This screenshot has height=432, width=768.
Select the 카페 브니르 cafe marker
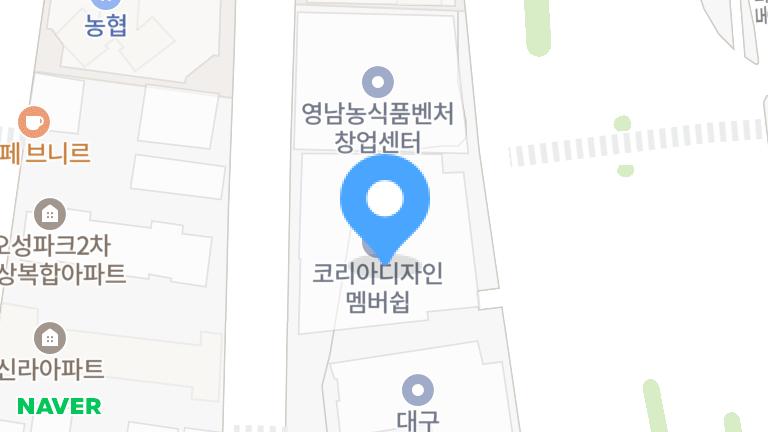(34, 122)
